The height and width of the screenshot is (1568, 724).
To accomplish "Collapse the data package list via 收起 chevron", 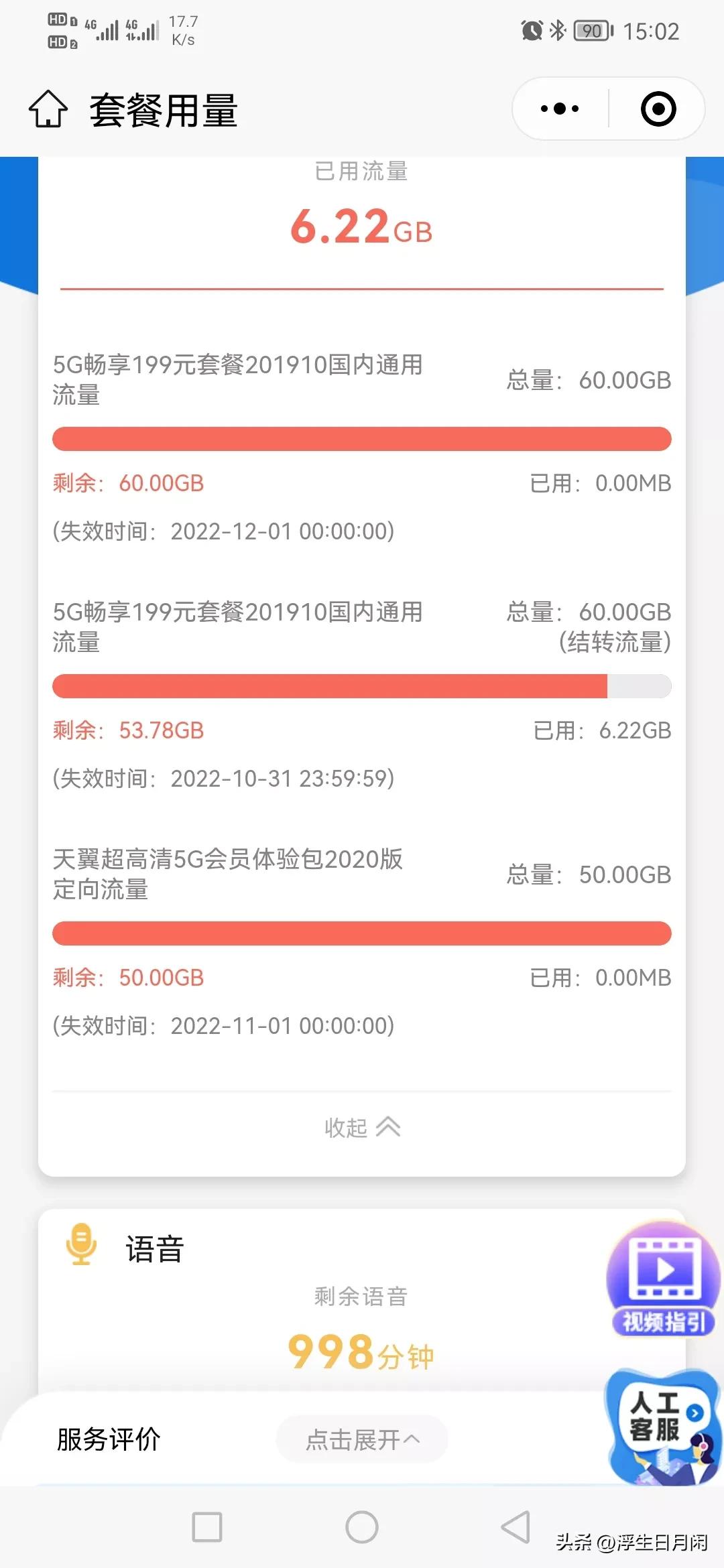I will 362,1128.
